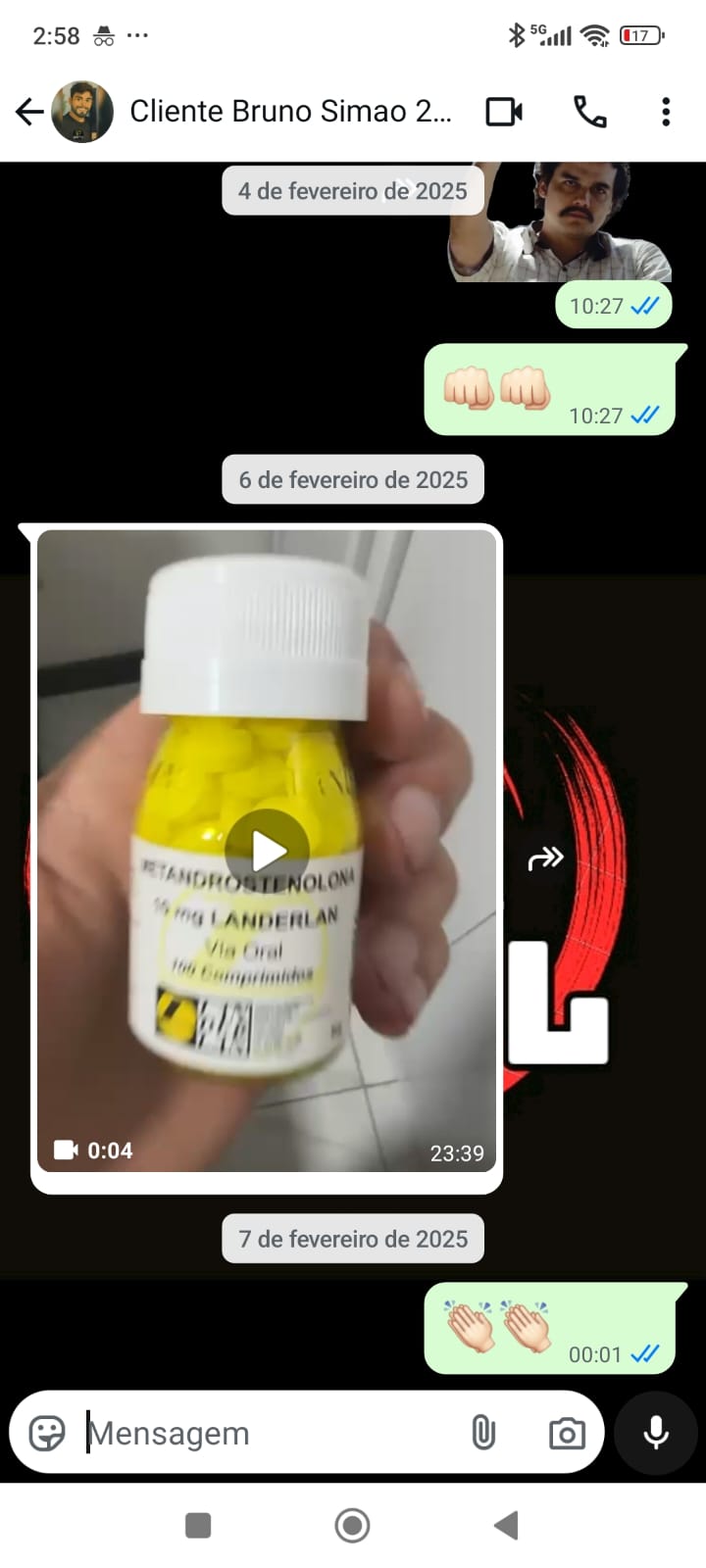Viewport: 706px width, 1568px height.
Task: Open the camera from the message bar
Action: tap(566, 1433)
